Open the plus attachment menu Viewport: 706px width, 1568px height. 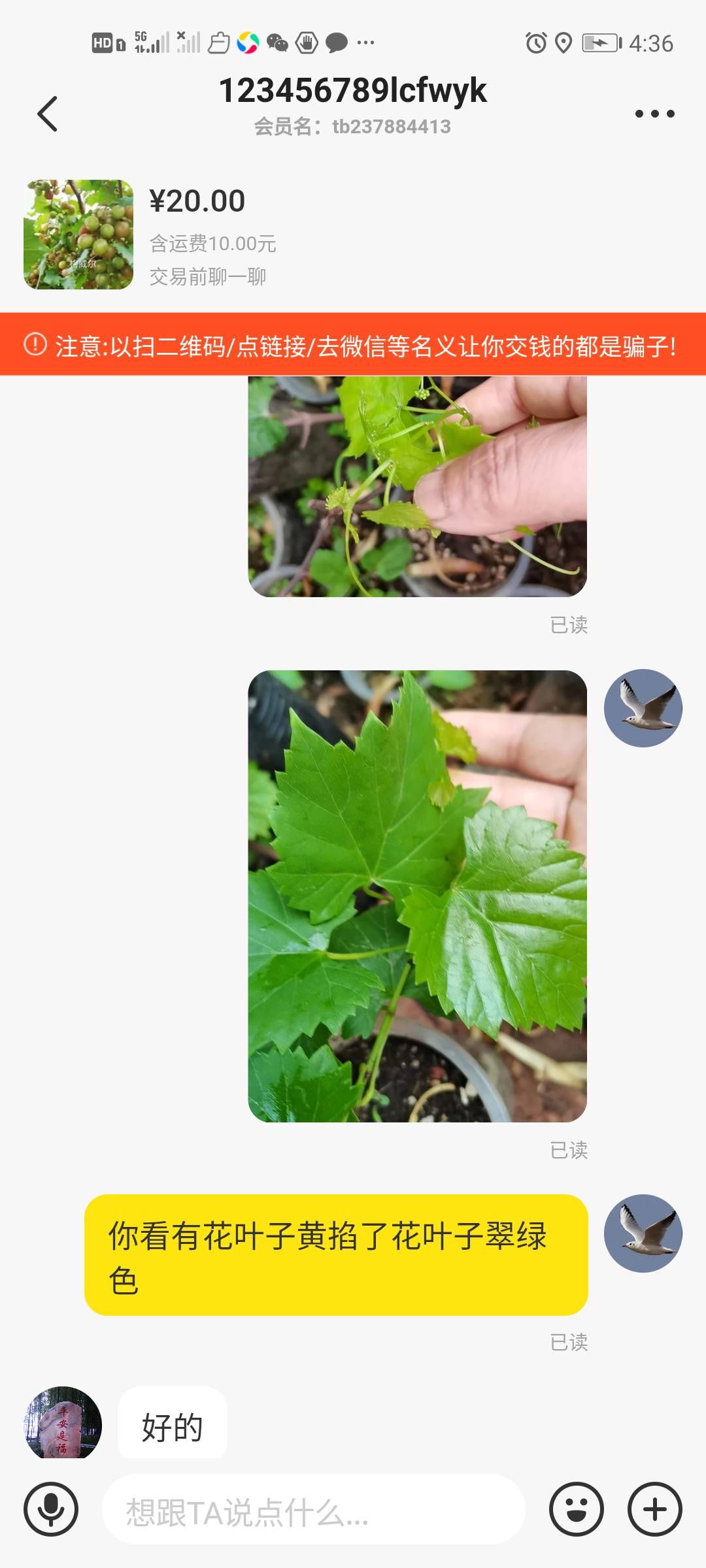654,1509
